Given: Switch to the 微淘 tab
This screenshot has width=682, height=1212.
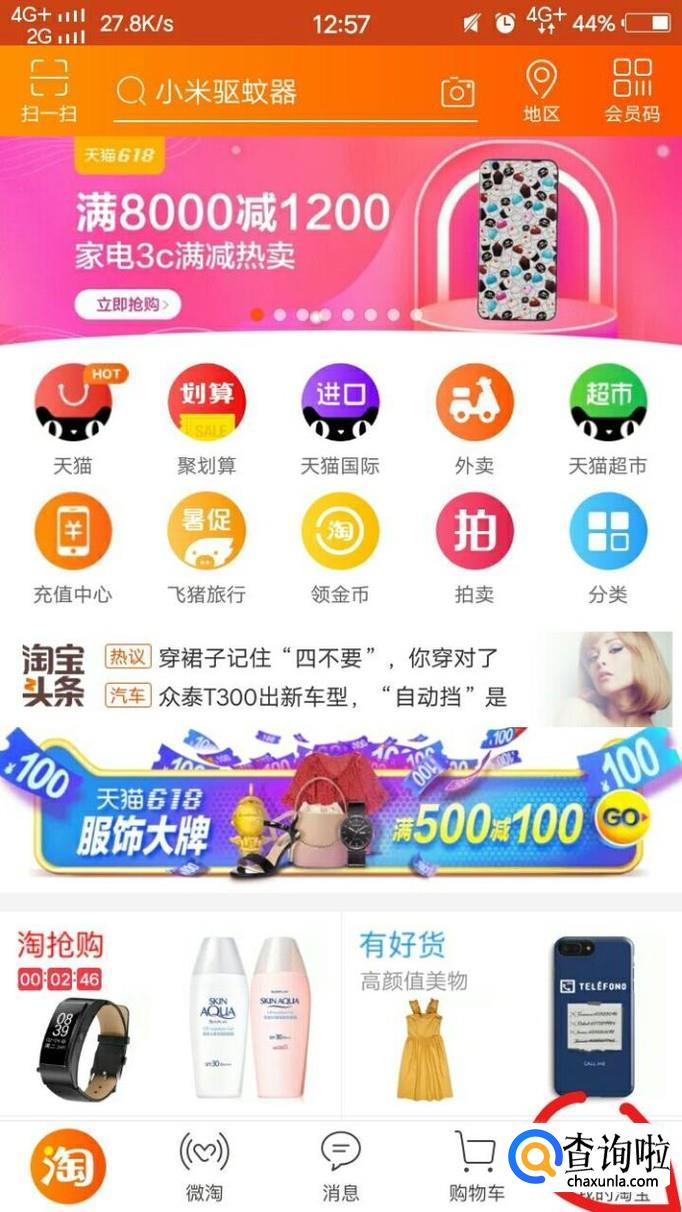Looking at the screenshot, I should 204,1167.
